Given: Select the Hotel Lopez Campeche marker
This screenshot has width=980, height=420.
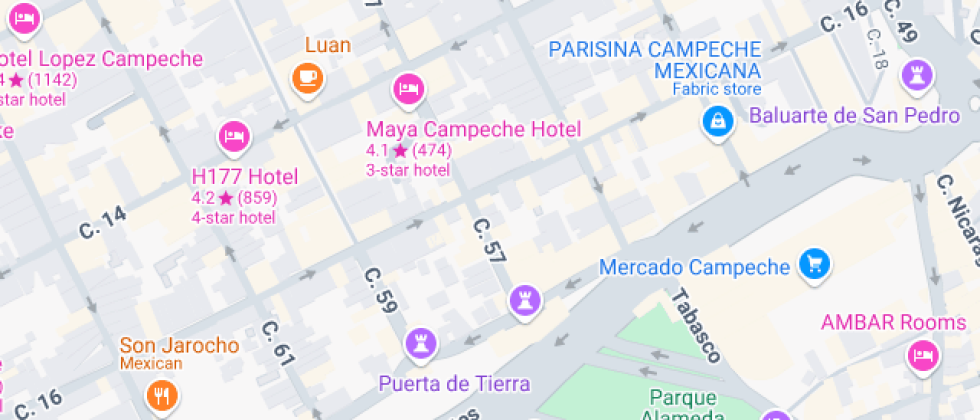Looking at the screenshot, I should pyautogui.click(x=24, y=19).
